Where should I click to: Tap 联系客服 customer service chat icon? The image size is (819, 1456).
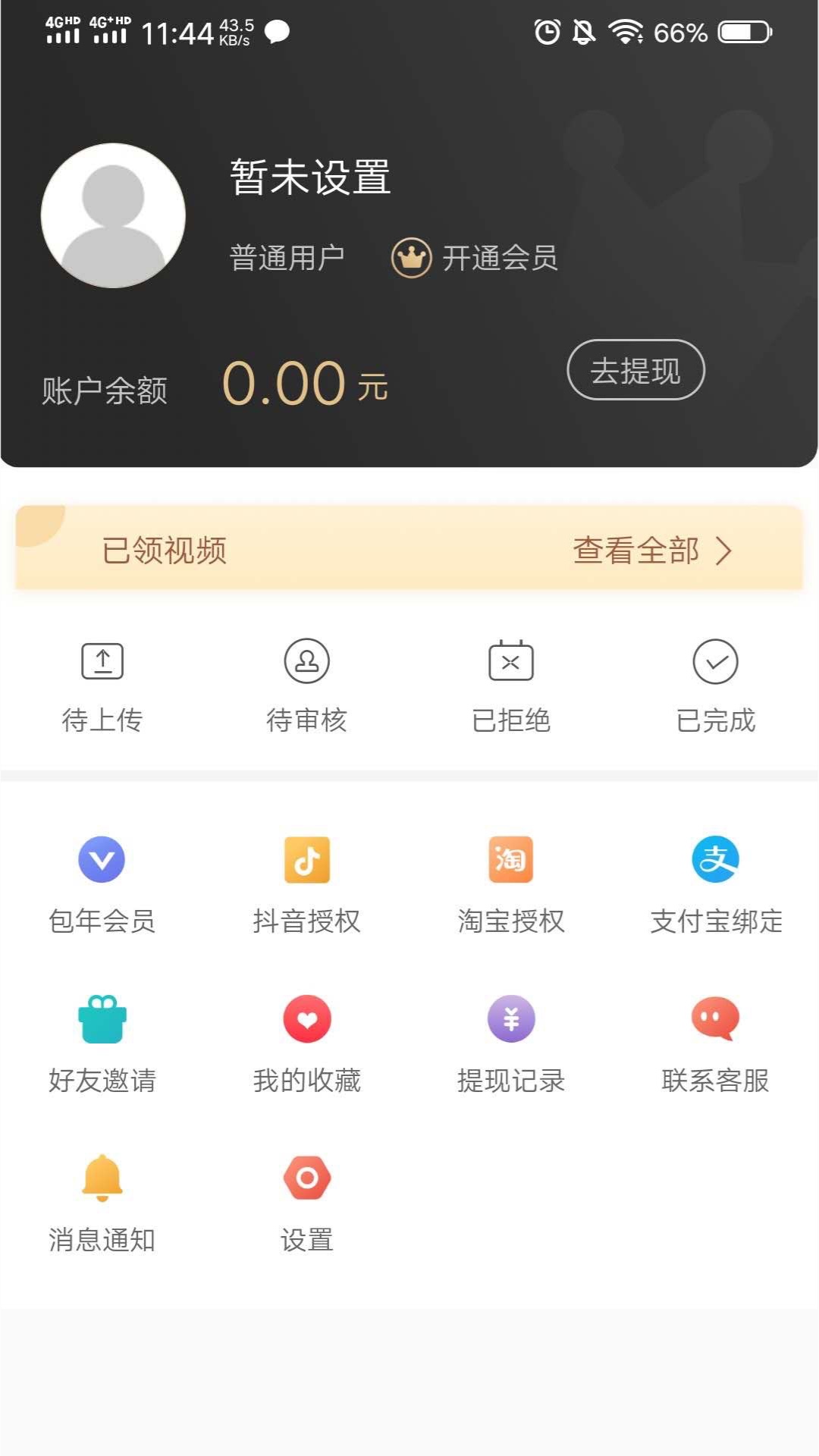(x=716, y=1020)
